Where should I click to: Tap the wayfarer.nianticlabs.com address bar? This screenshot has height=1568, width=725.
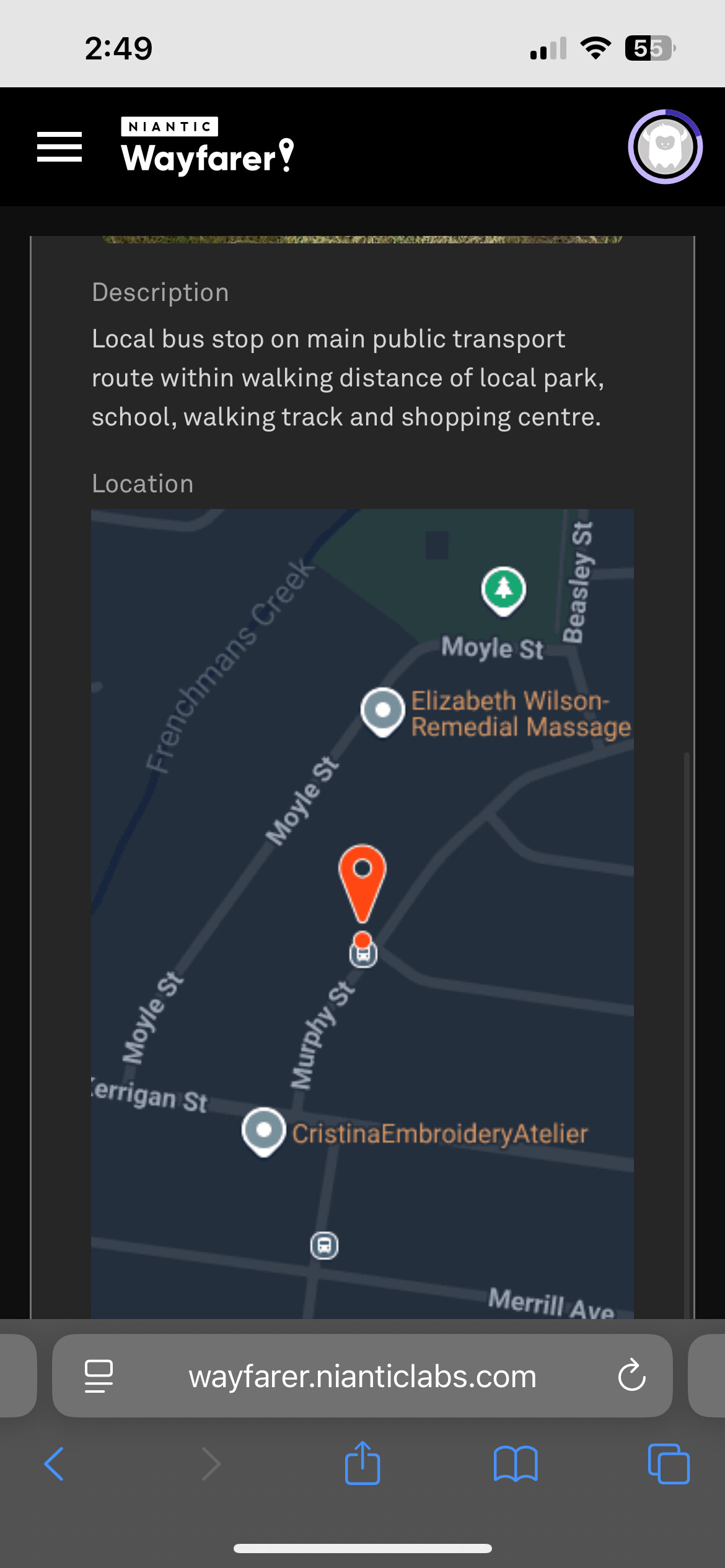point(362,1377)
